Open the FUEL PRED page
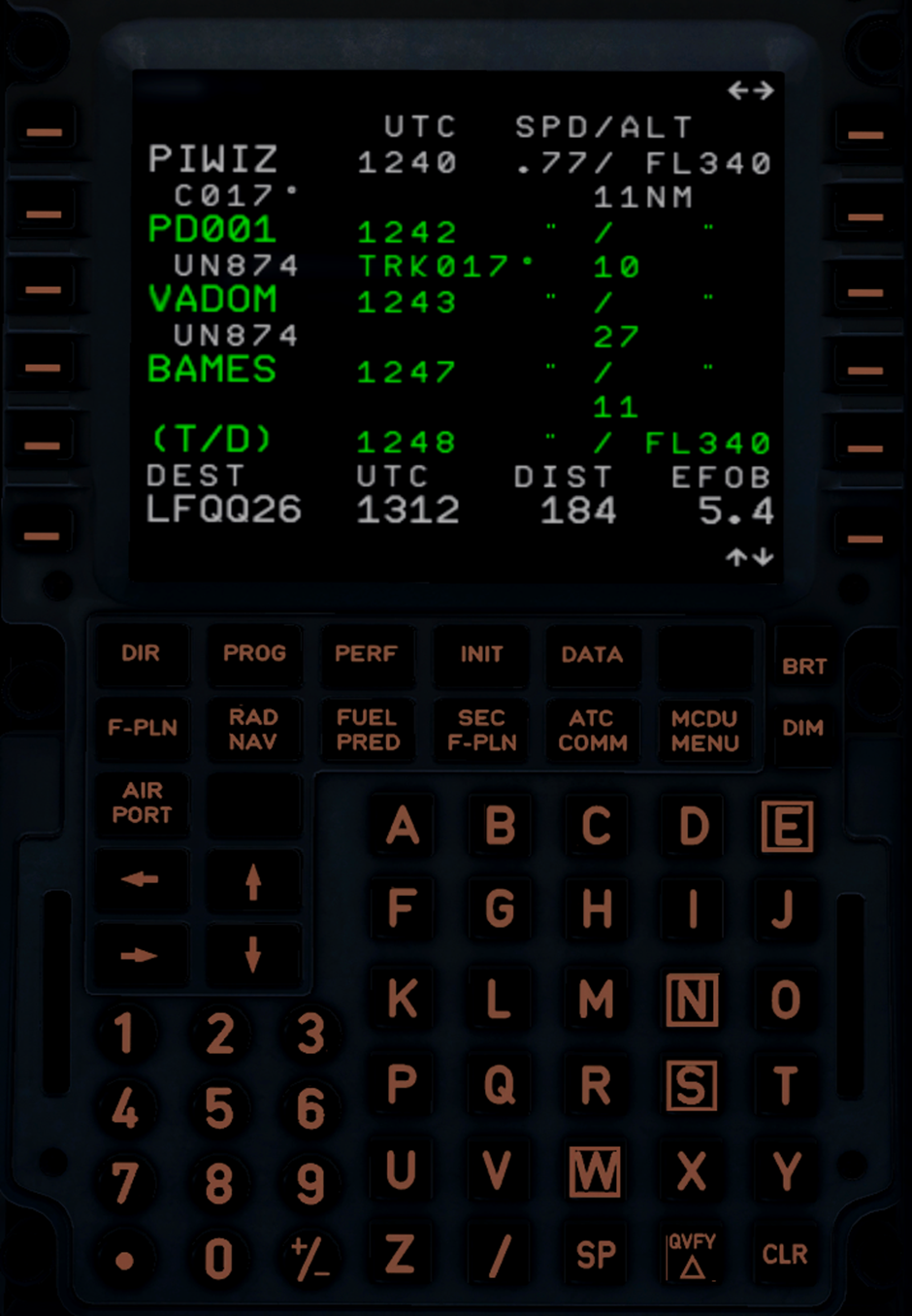 (x=368, y=730)
